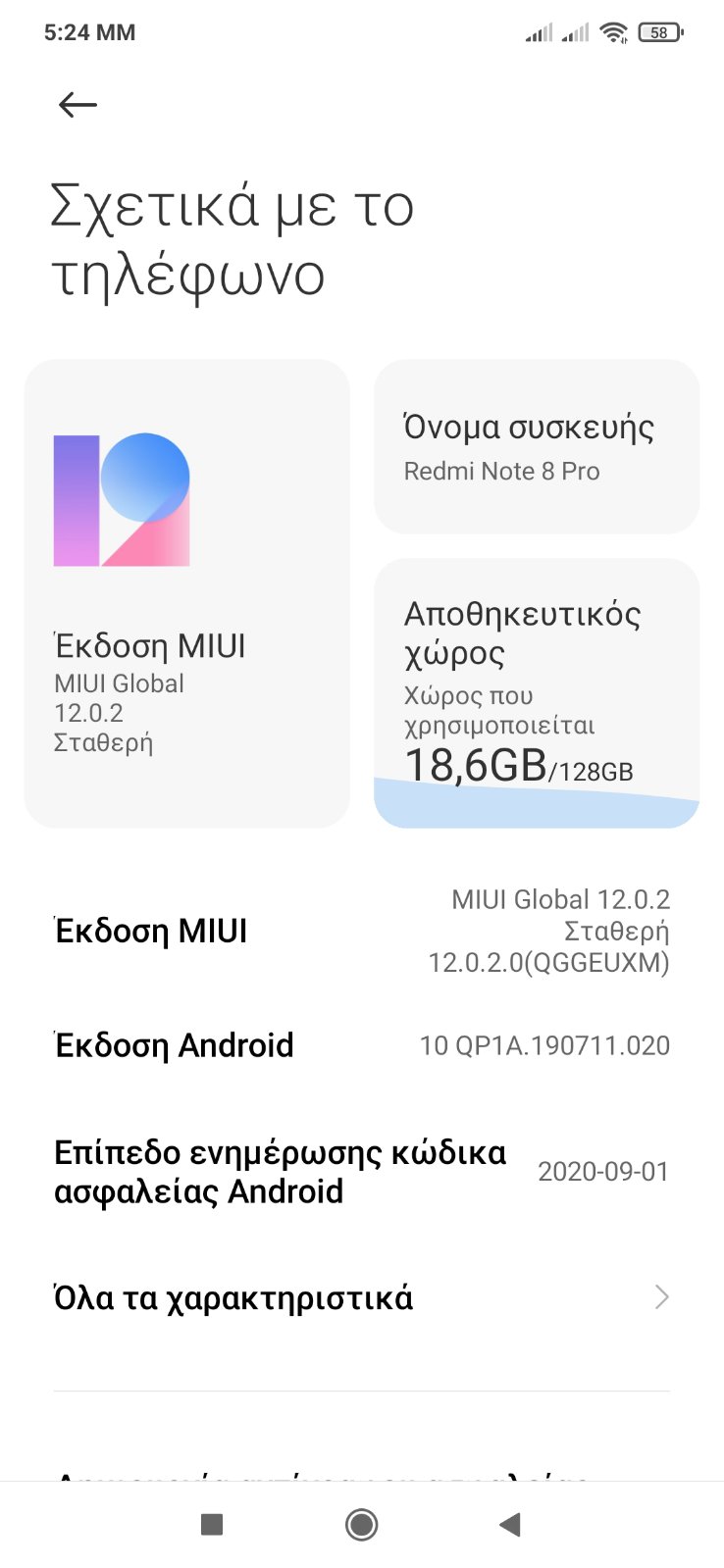
Task: Open the Όνομα συσκευής card
Action: click(x=536, y=447)
